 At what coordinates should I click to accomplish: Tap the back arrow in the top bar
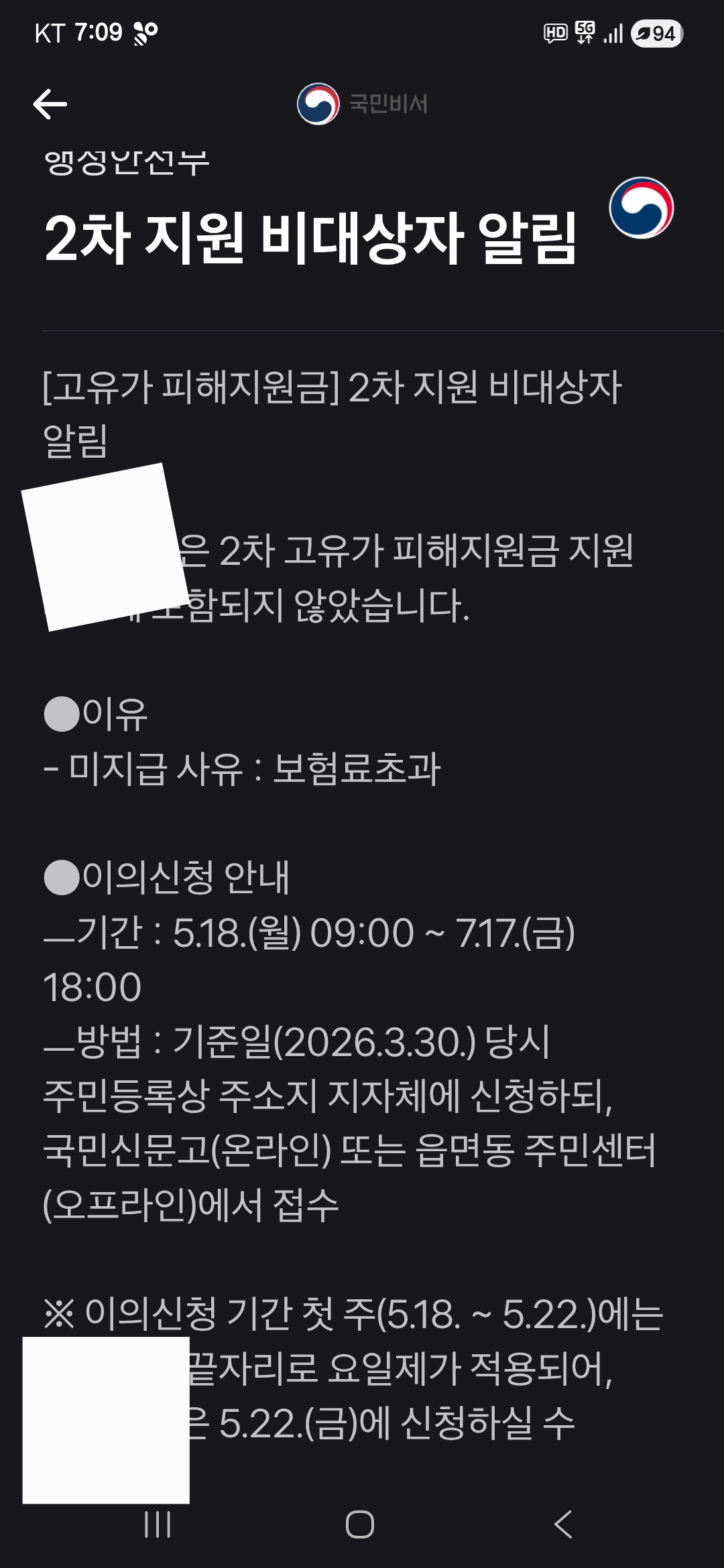pos(50,104)
